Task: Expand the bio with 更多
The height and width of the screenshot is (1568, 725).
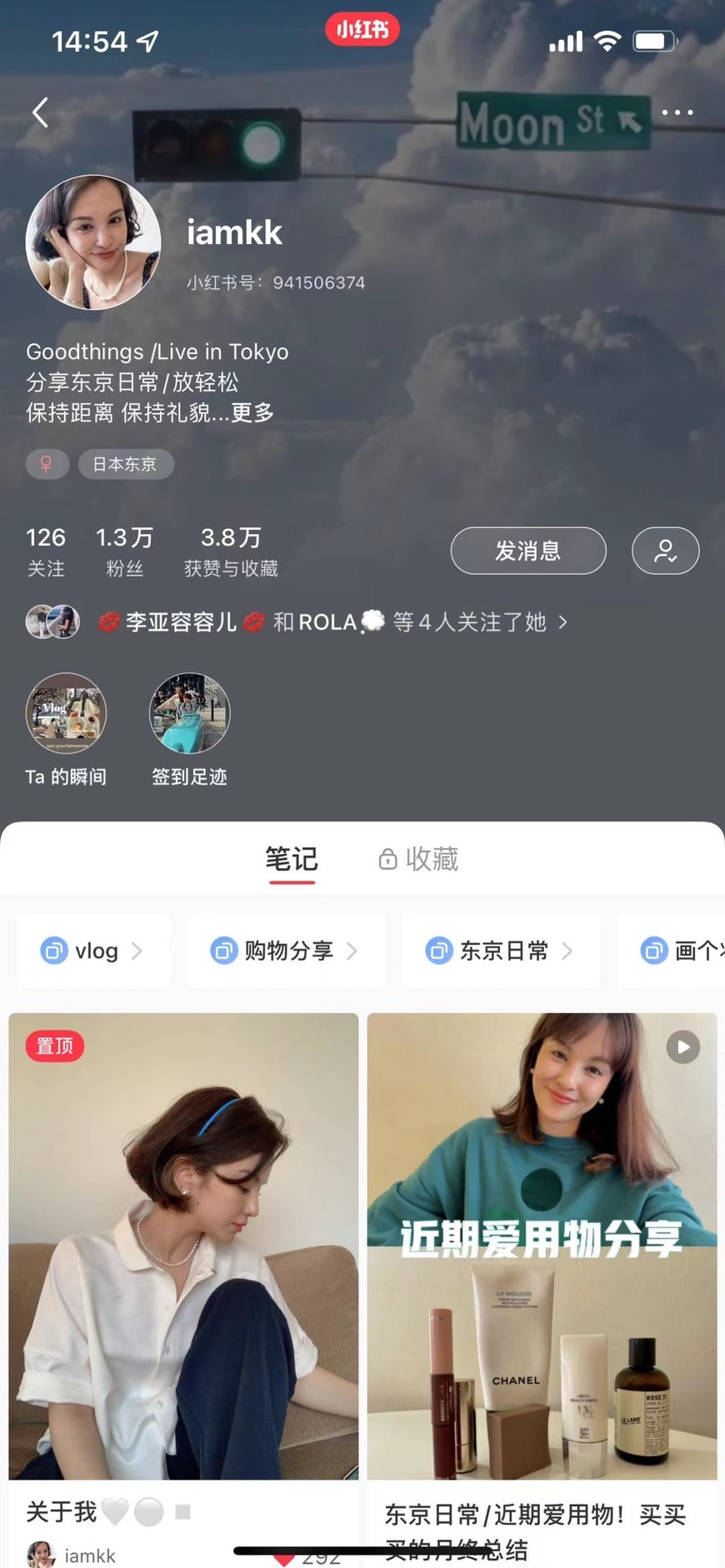Action: [252, 413]
